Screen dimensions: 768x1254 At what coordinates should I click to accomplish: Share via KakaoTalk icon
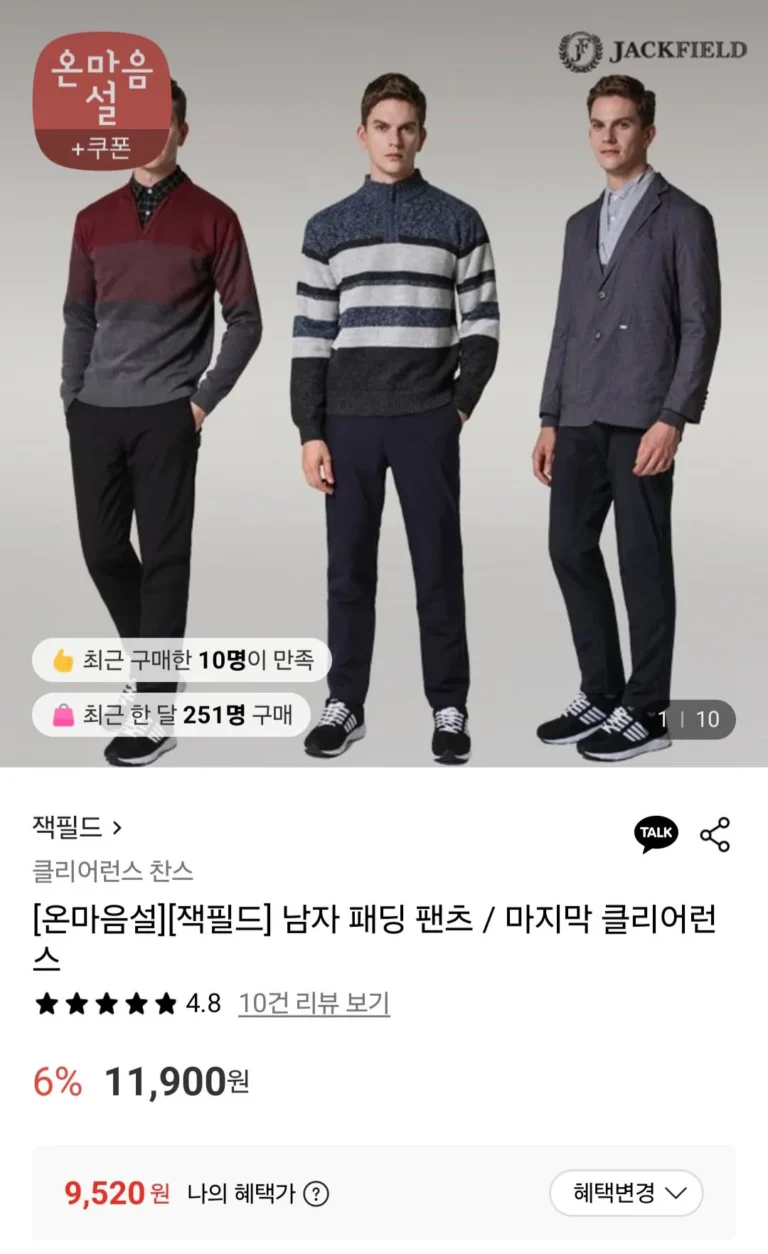click(x=656, y=833)
